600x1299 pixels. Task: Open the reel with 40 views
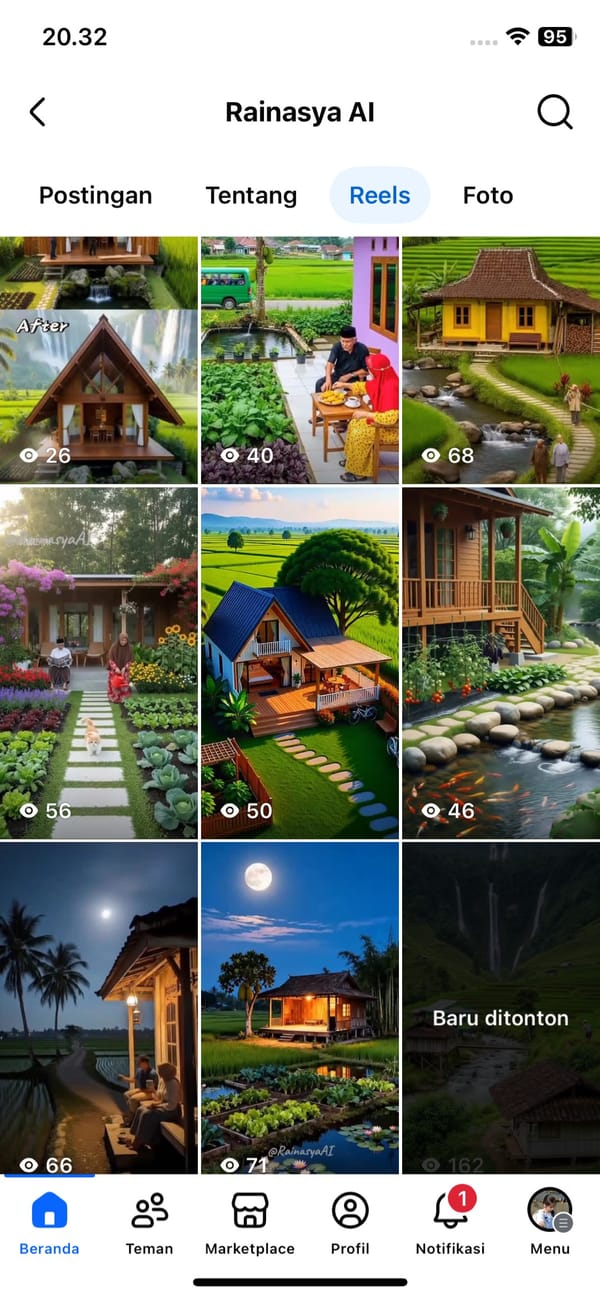[300, 360]
